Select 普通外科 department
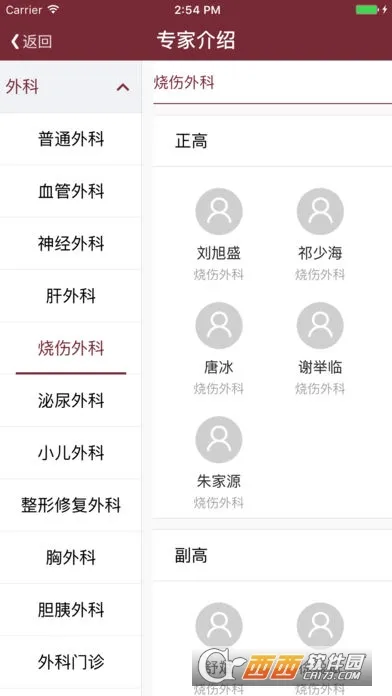Screen dimensions: 392x696 click(71, 139)
